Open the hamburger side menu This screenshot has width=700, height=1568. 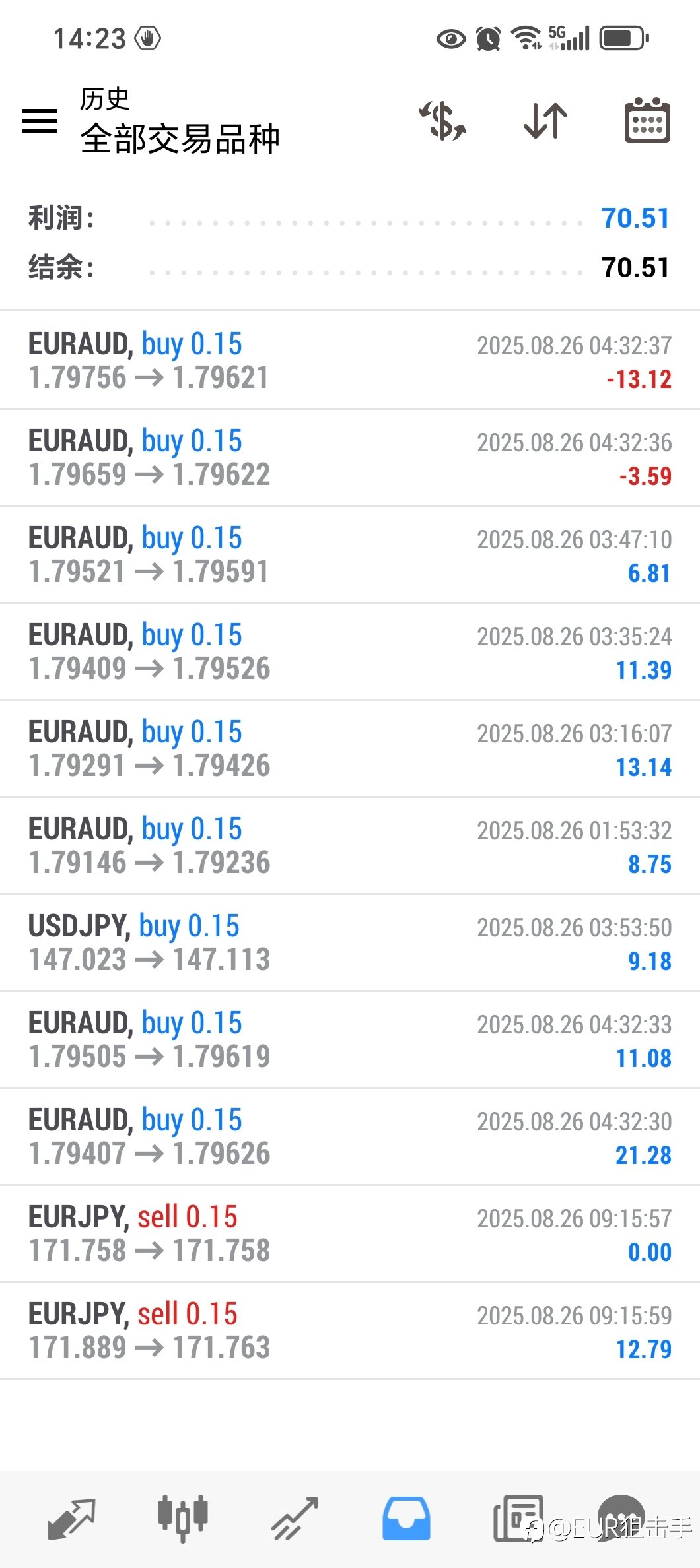(x=40, y=121)
